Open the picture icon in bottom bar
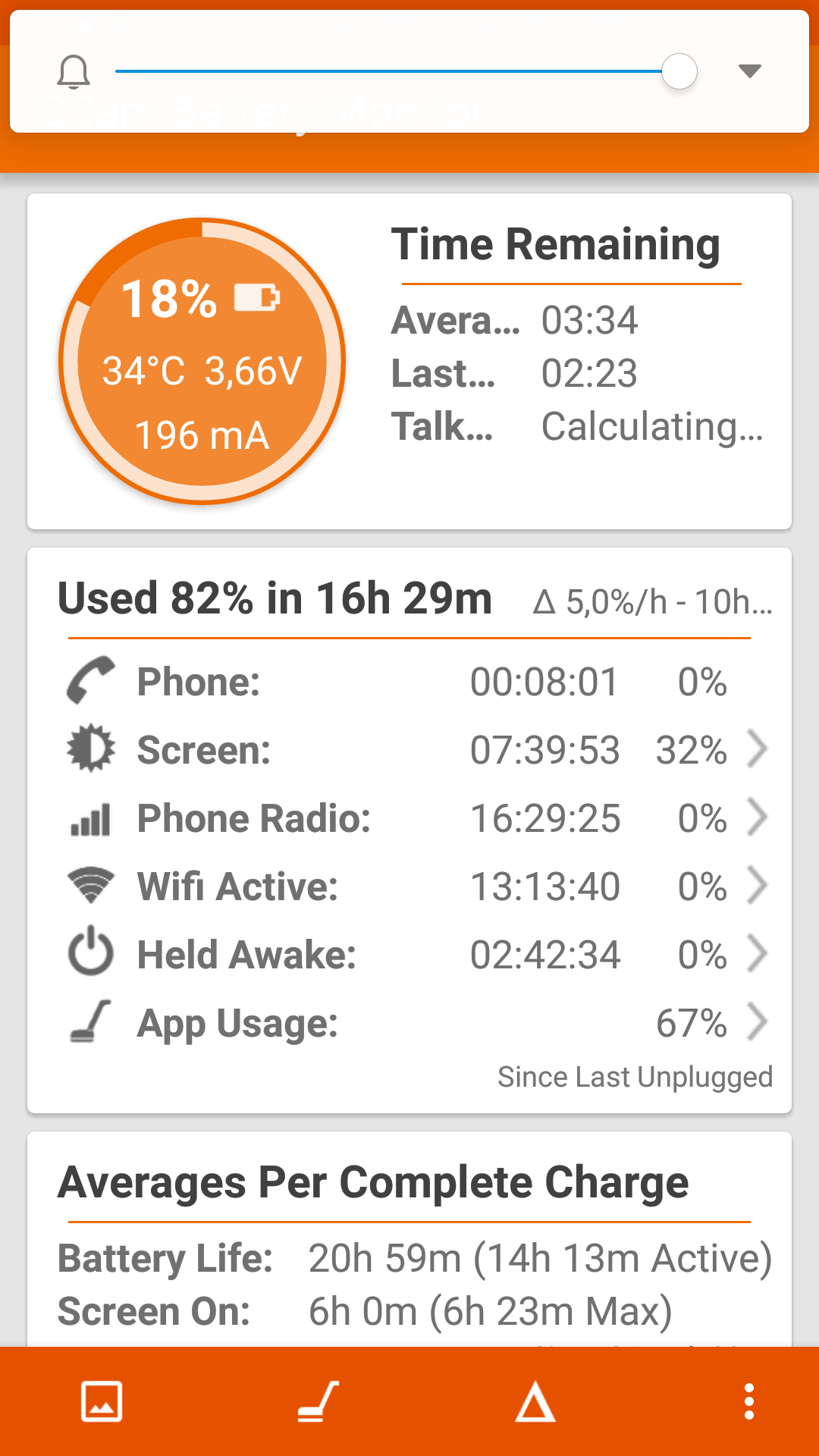 (102, 1401)
